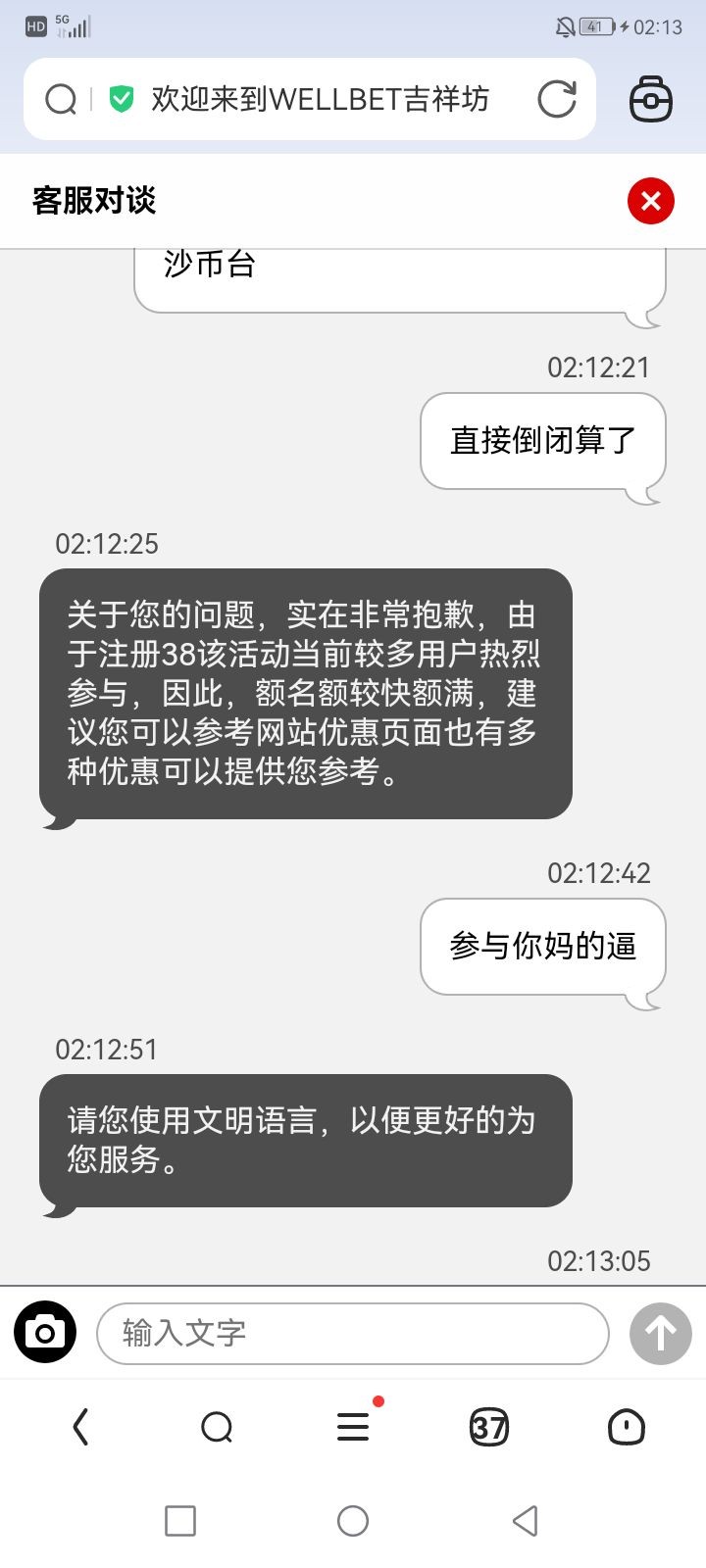Viewport: 706px width, 1568px height.
Task: Reload the page with the refresh icon
Action: [x=557, y=99]
